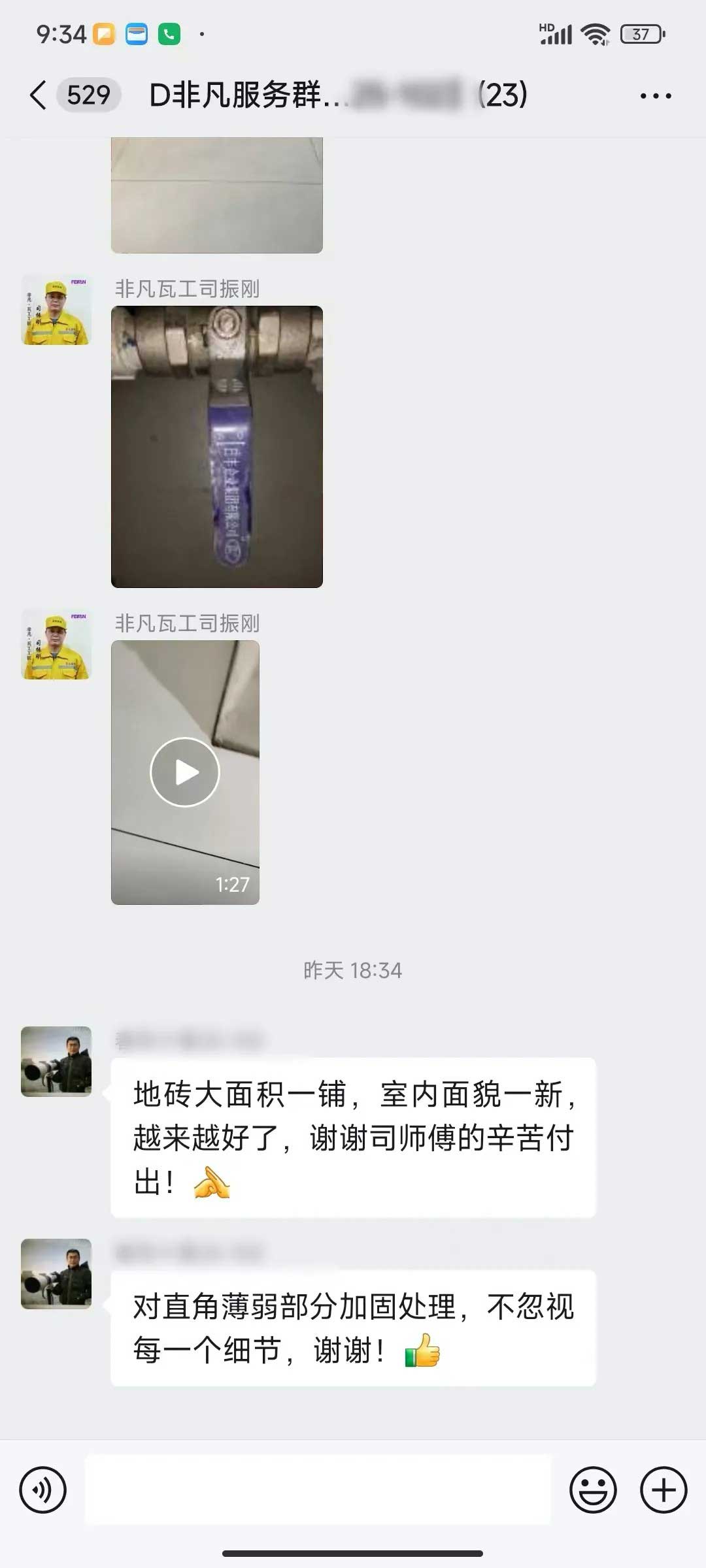This screenshot has height=1568, width=706.
Task: Open the blue valve handle photo
Action: point(216,447)
